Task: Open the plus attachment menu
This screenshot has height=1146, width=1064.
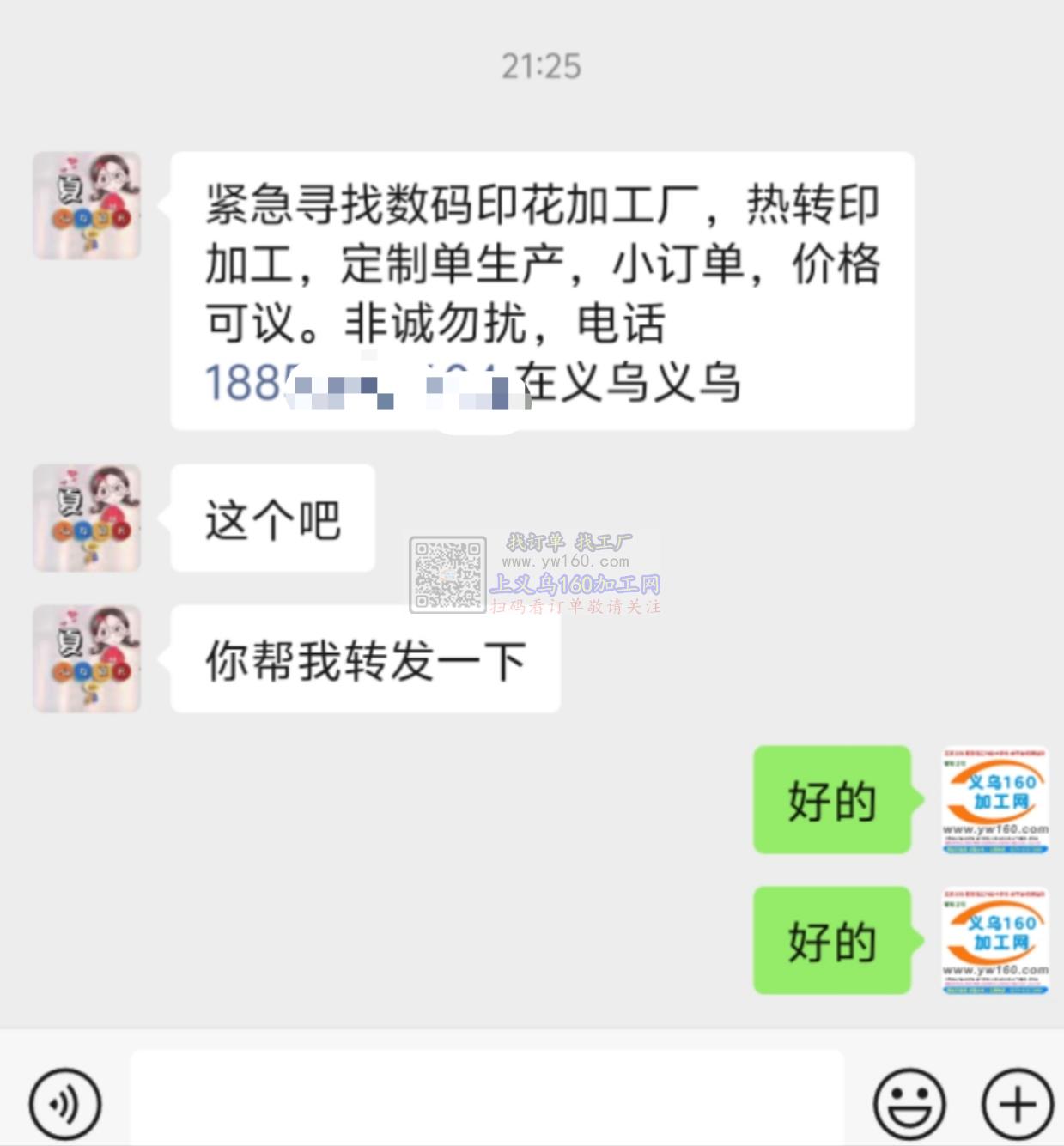Action: pos(1018,1104)
